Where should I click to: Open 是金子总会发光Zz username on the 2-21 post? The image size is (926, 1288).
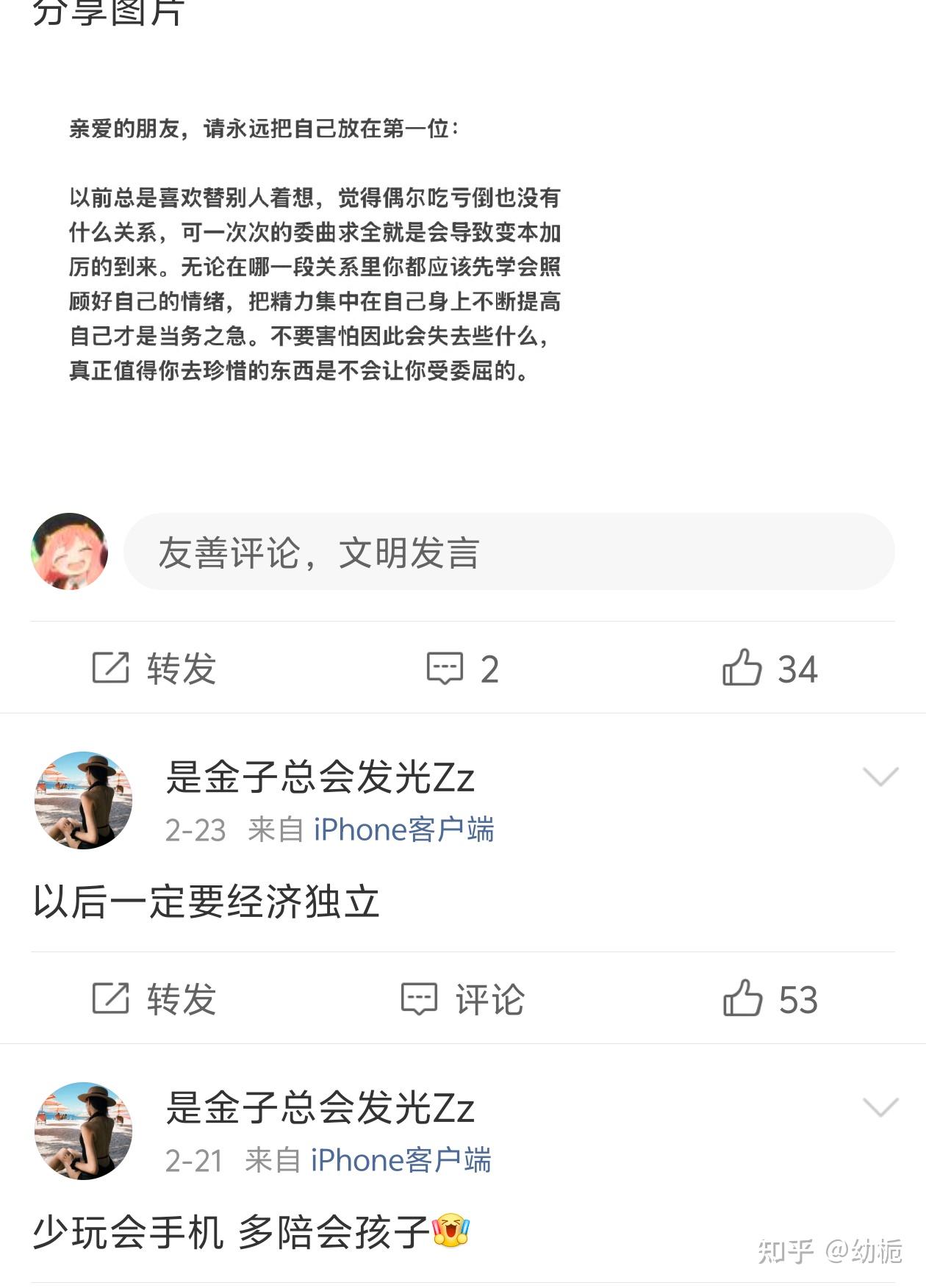(320, 1108)
